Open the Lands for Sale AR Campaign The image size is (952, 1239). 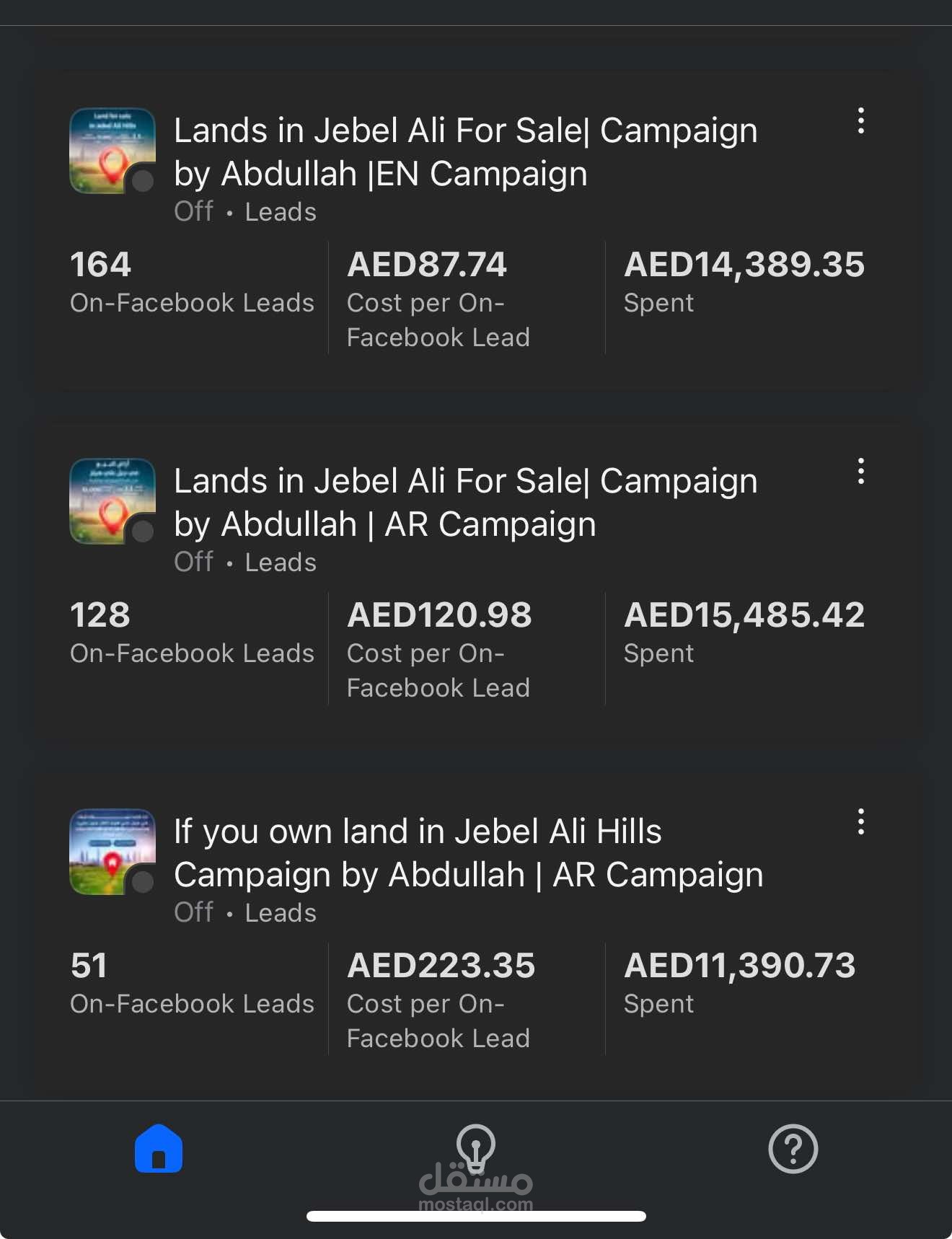pyautogui.click(x=465, y=503)
